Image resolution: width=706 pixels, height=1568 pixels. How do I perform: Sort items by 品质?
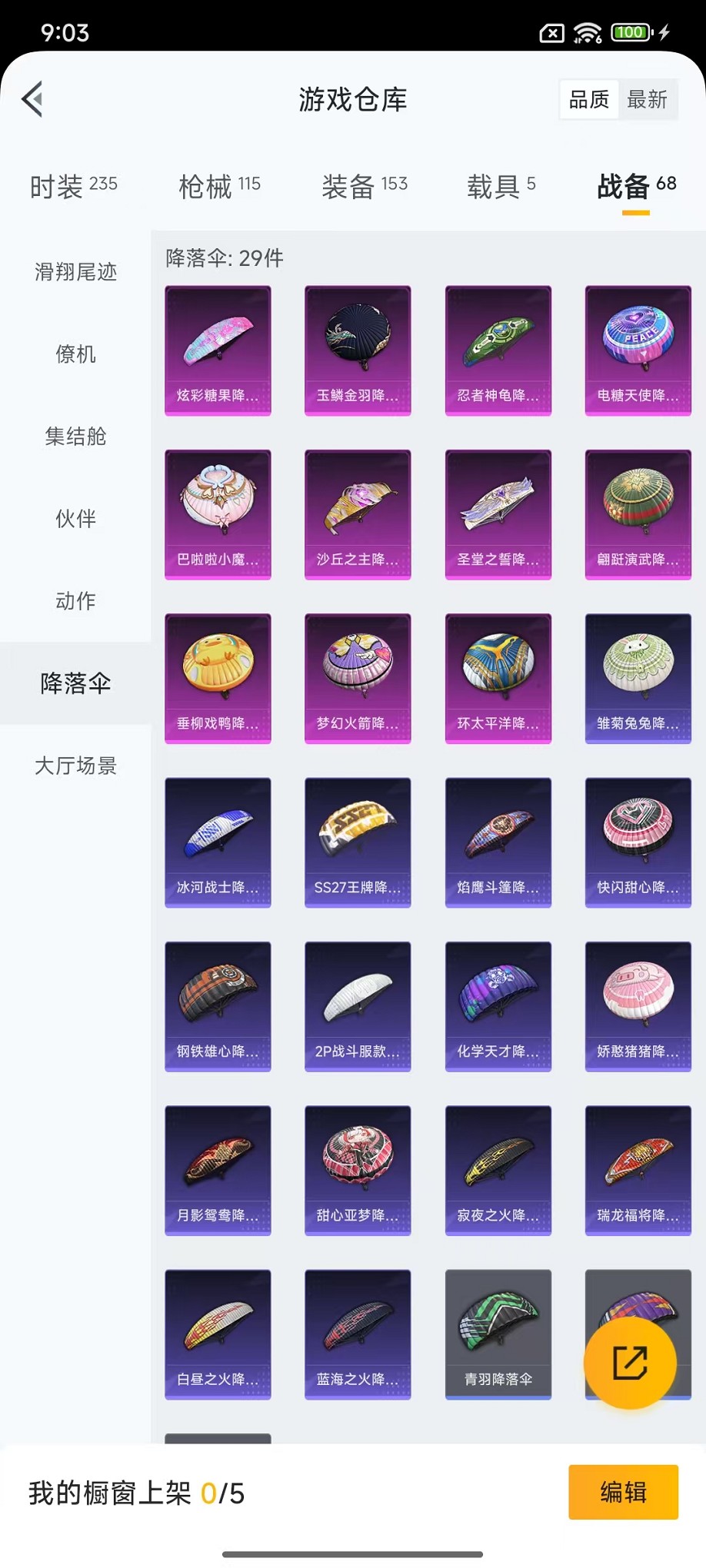coord(589,99)
